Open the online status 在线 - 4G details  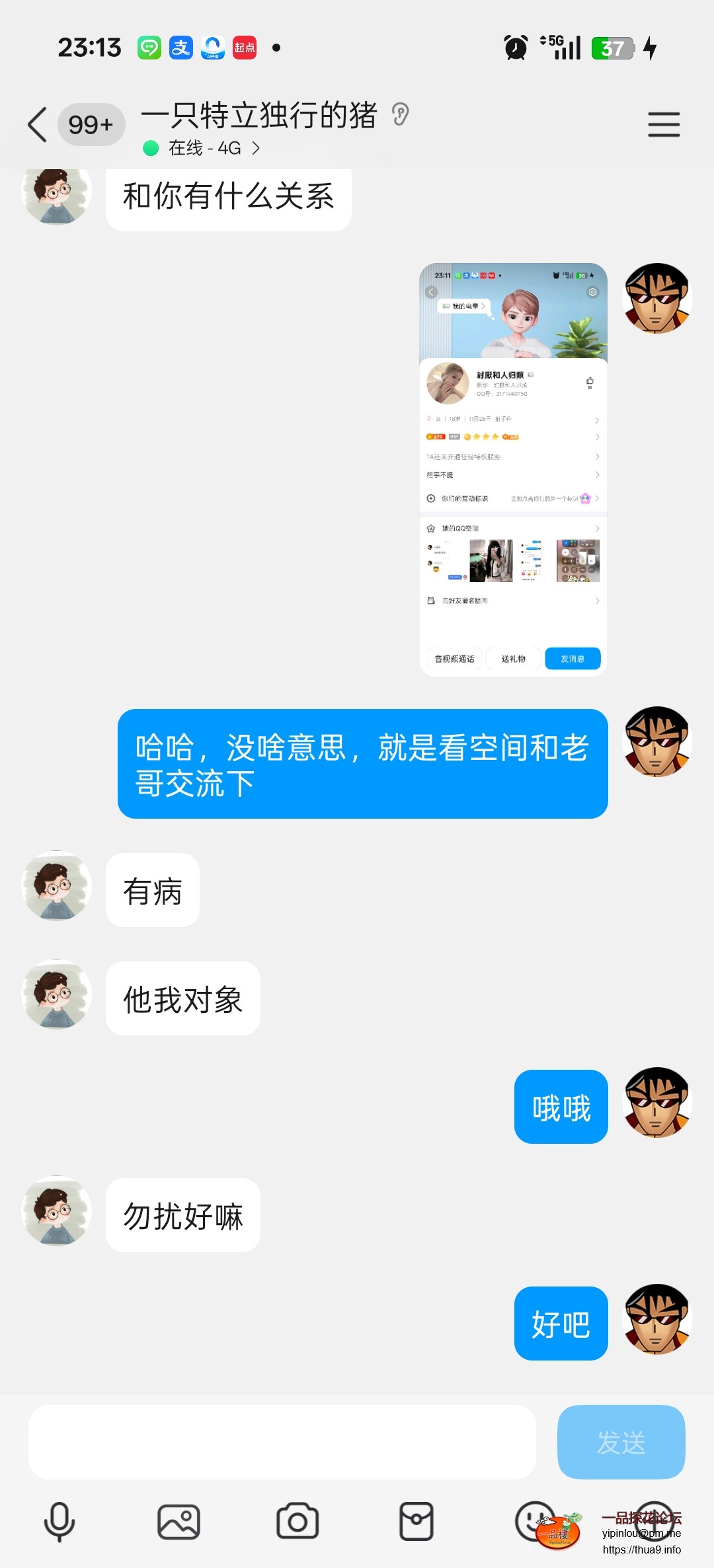click(x=202, y=148)
